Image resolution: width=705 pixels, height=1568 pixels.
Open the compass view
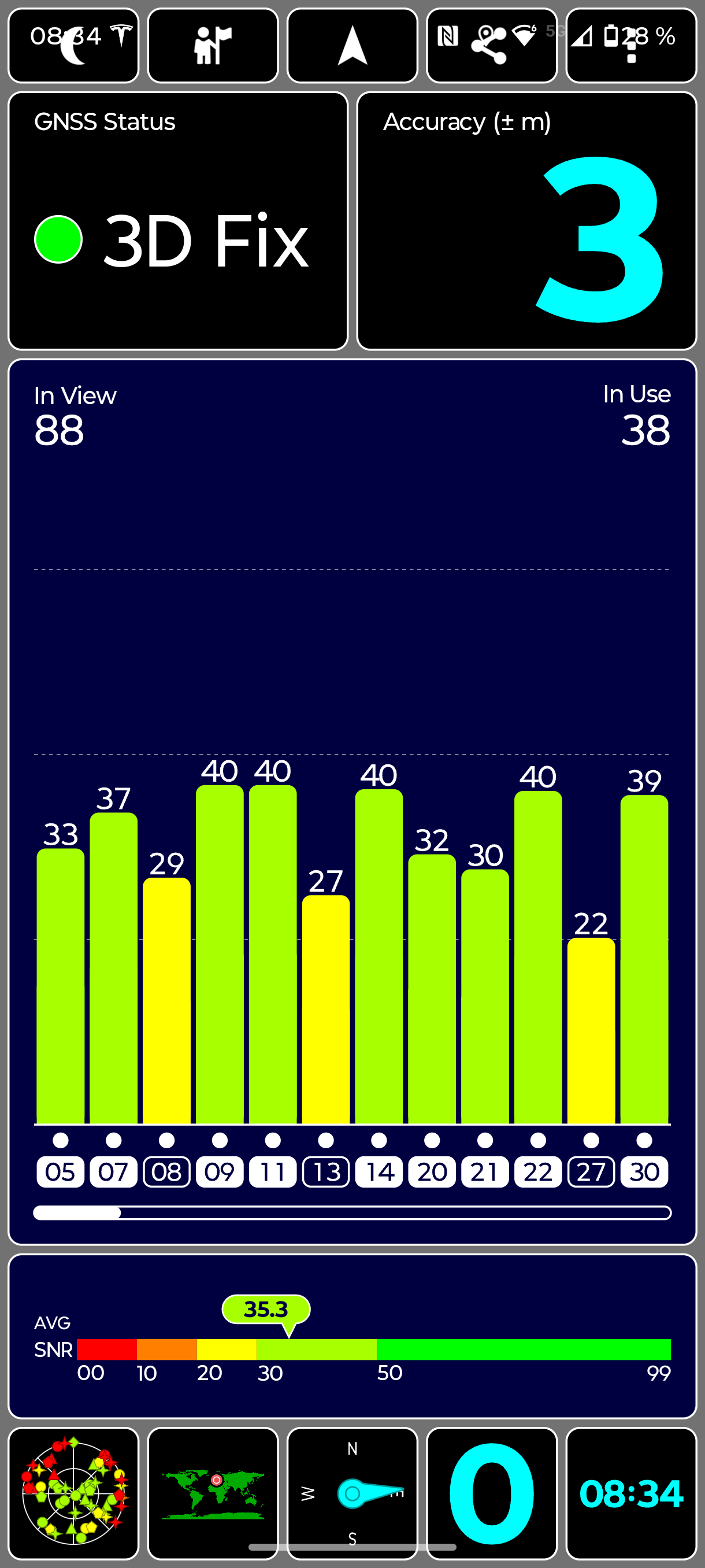352,1492
